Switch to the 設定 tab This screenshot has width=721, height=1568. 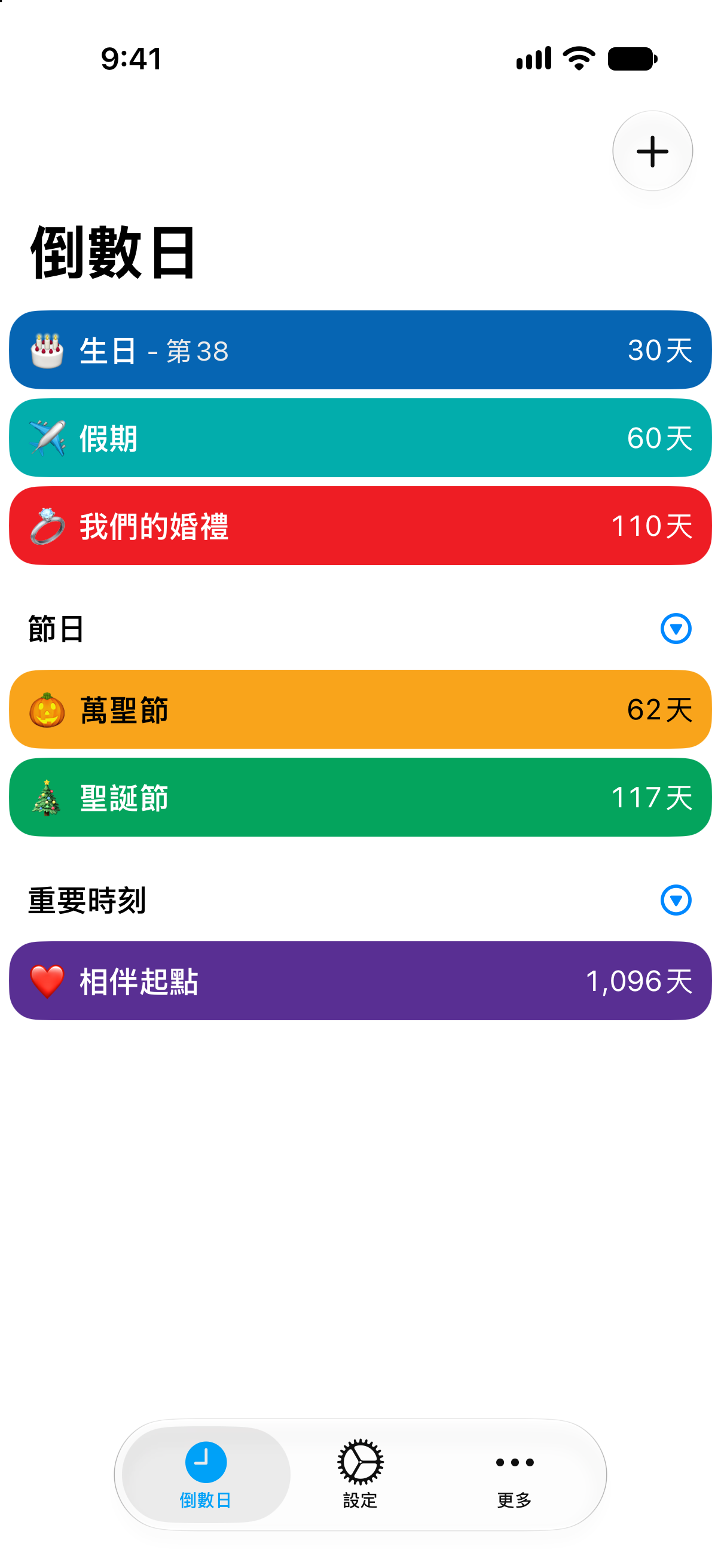click(360, 1474)
